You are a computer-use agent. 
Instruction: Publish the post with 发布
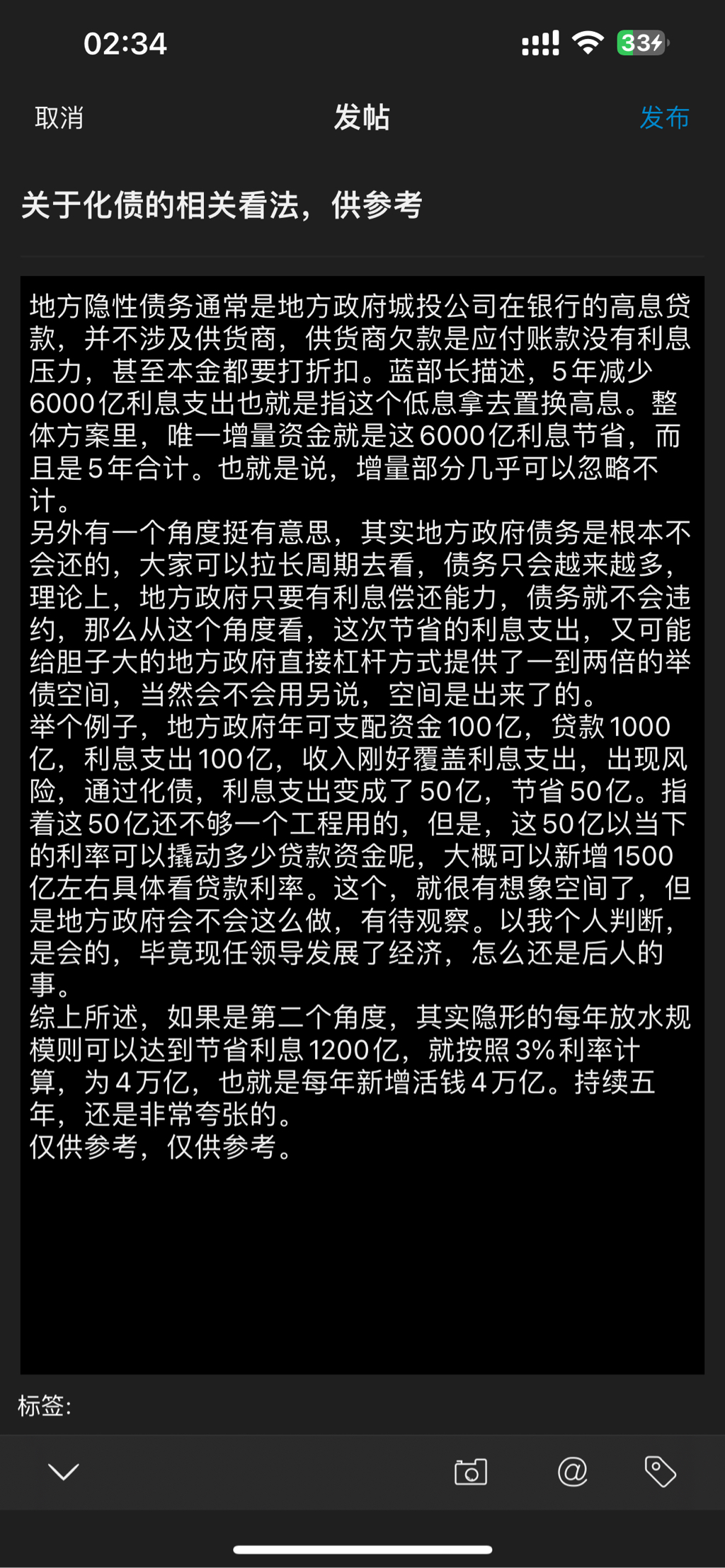[664, 117]
